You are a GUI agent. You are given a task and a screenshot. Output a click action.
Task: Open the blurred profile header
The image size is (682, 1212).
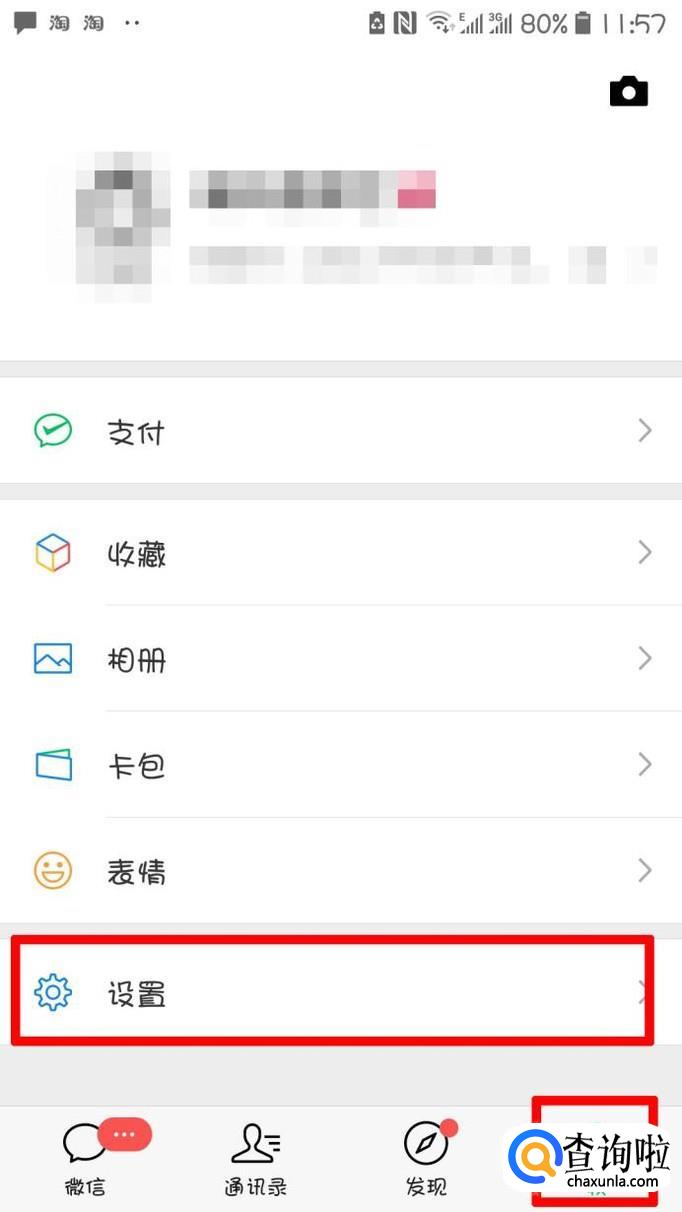(x=340, y=225)
